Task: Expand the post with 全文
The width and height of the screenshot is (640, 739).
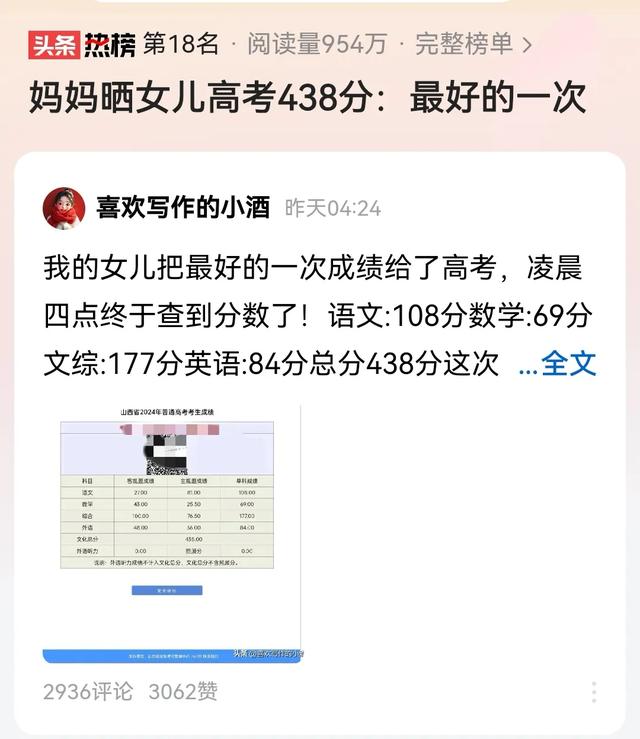Action: (558, 364)
